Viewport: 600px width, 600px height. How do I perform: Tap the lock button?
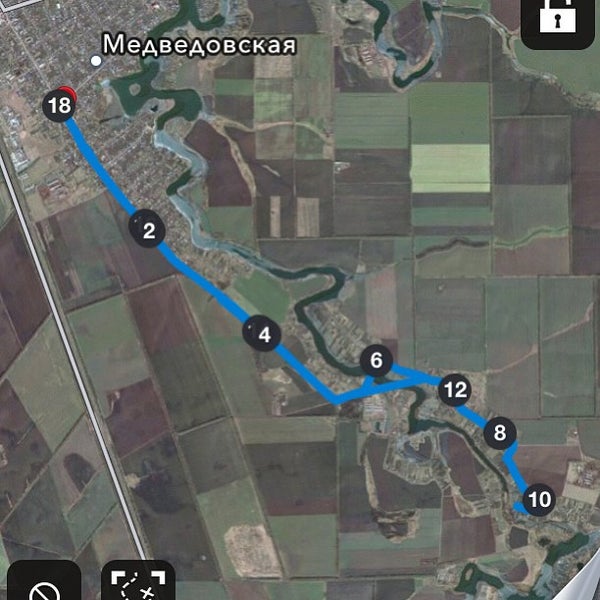tap(558, 20)
